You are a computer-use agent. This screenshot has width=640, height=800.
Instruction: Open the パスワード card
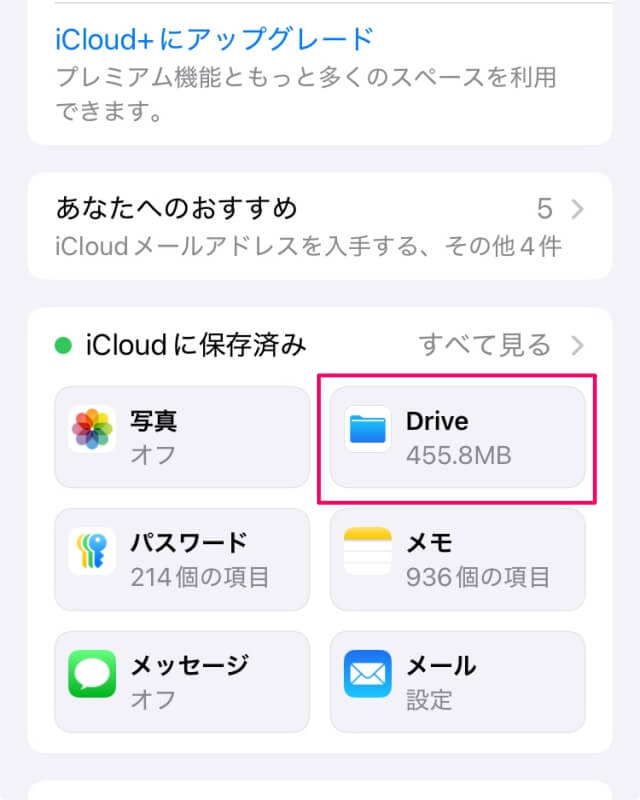(182, 559)
